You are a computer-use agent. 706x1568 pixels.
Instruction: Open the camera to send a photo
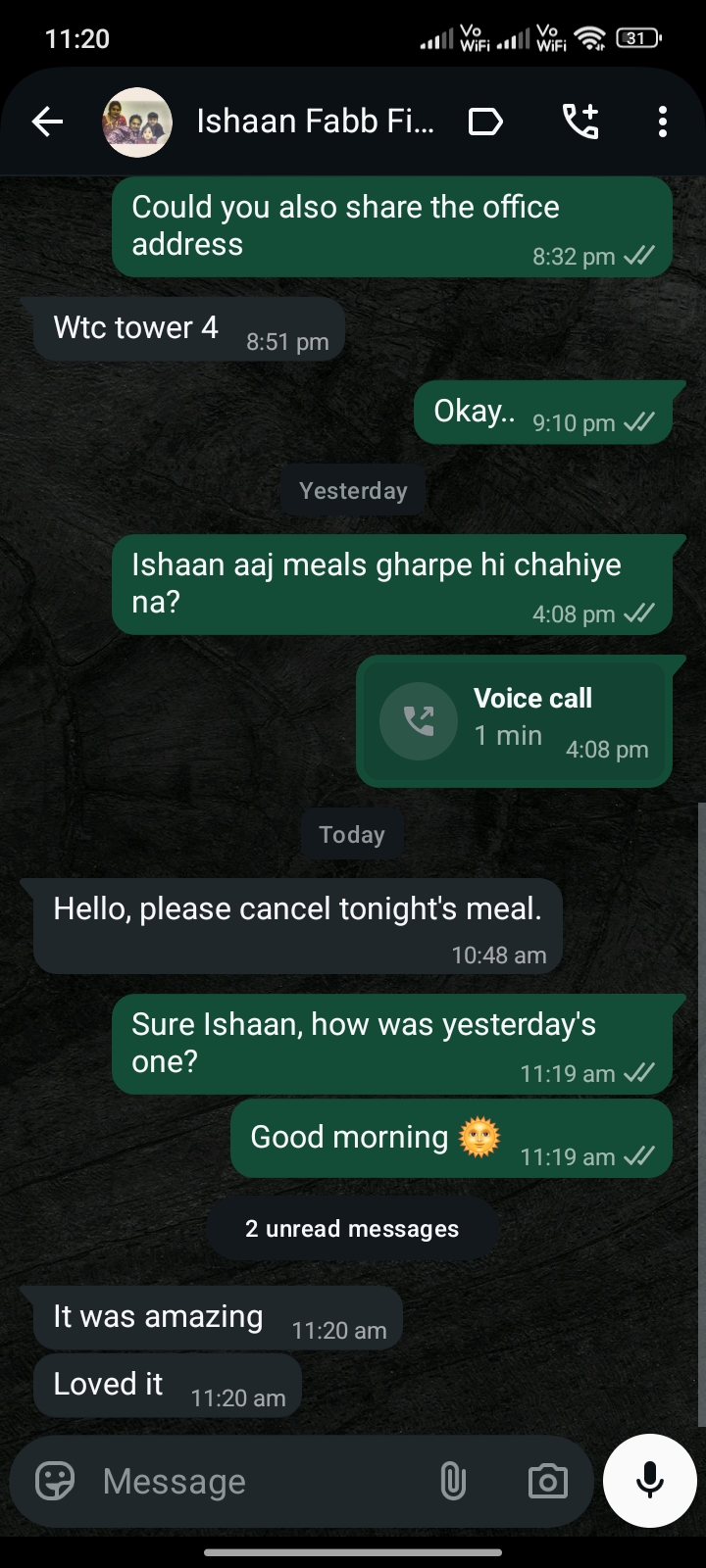547,1481
